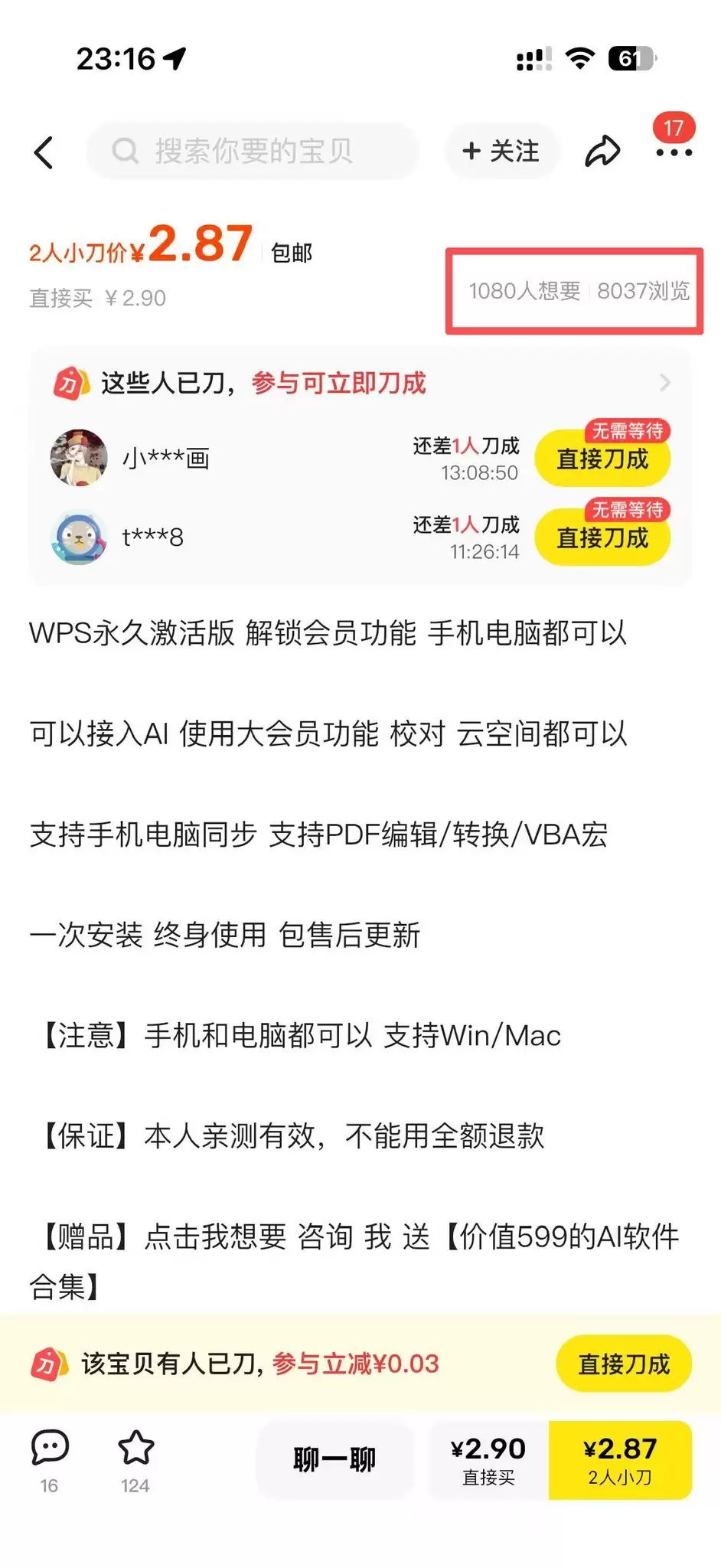This screenshot has height=1568, width=721.
Task: Toggle follow by tapping +关注
Action: (x=502, y=150)
